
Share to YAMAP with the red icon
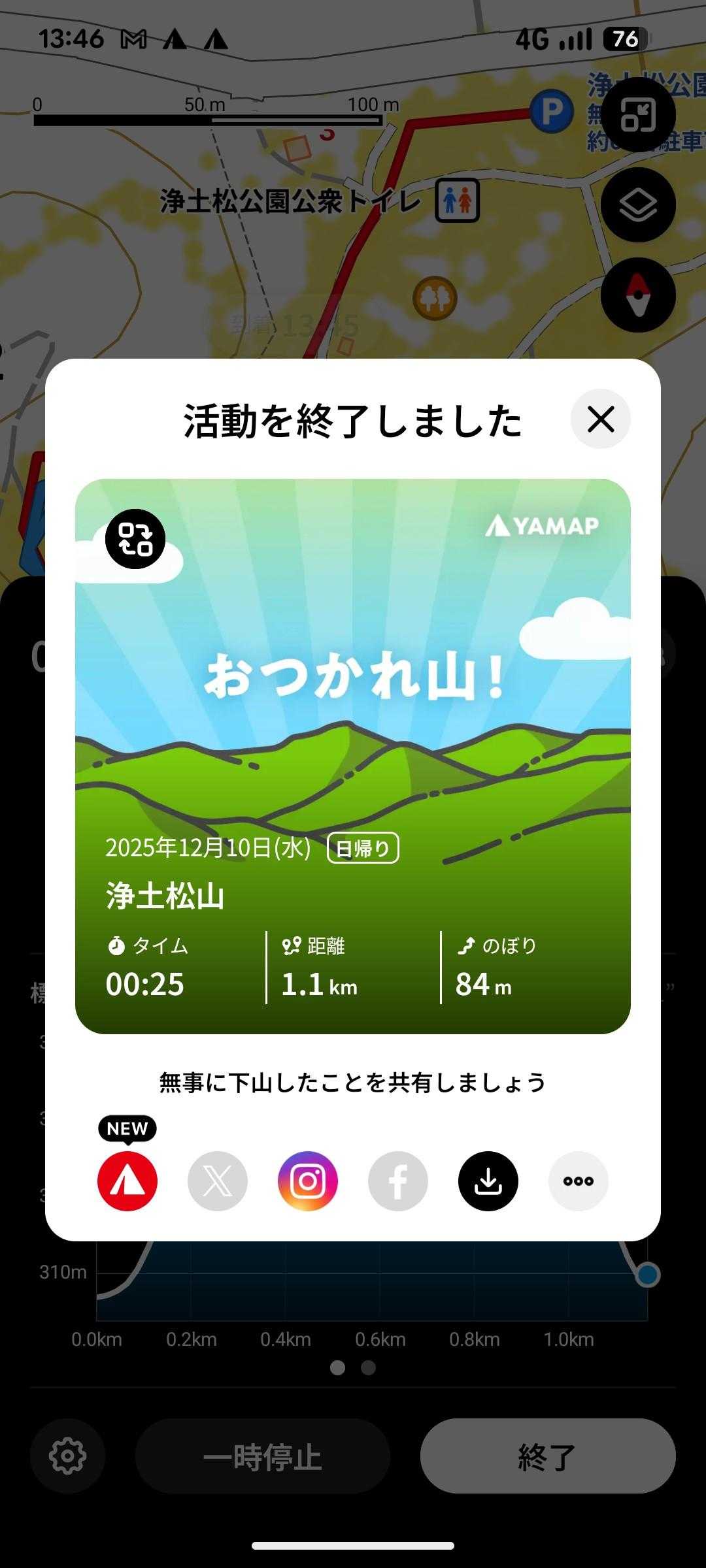tap(127, 1181)
